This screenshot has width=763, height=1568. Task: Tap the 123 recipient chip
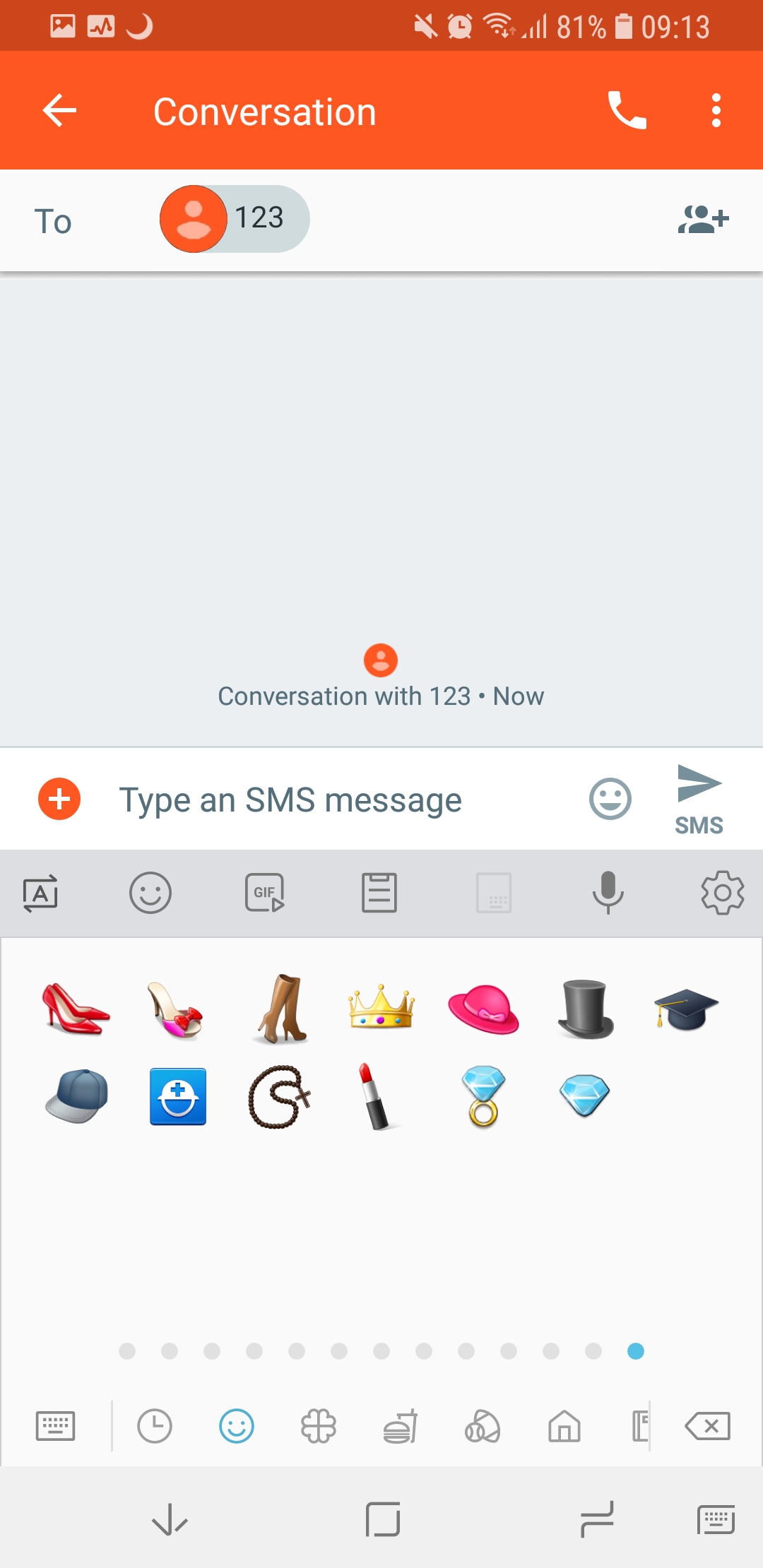click(x=235, y=219)
